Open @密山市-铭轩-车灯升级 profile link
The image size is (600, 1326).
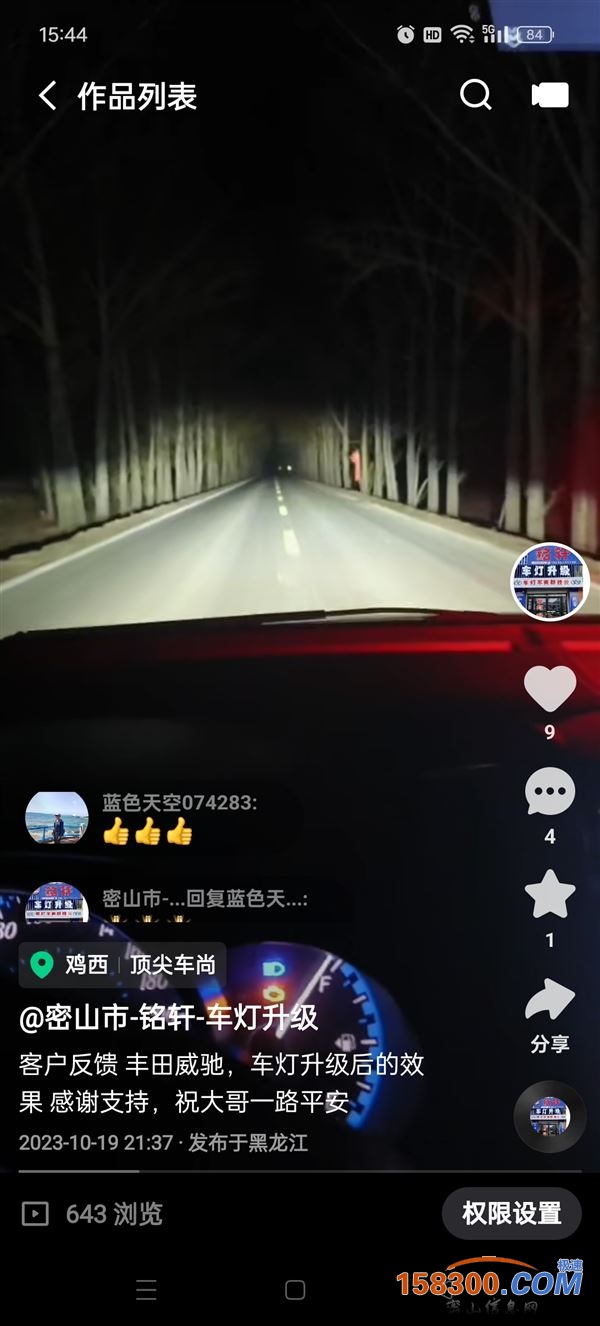pyautogui.click(x=169, y=1018)
